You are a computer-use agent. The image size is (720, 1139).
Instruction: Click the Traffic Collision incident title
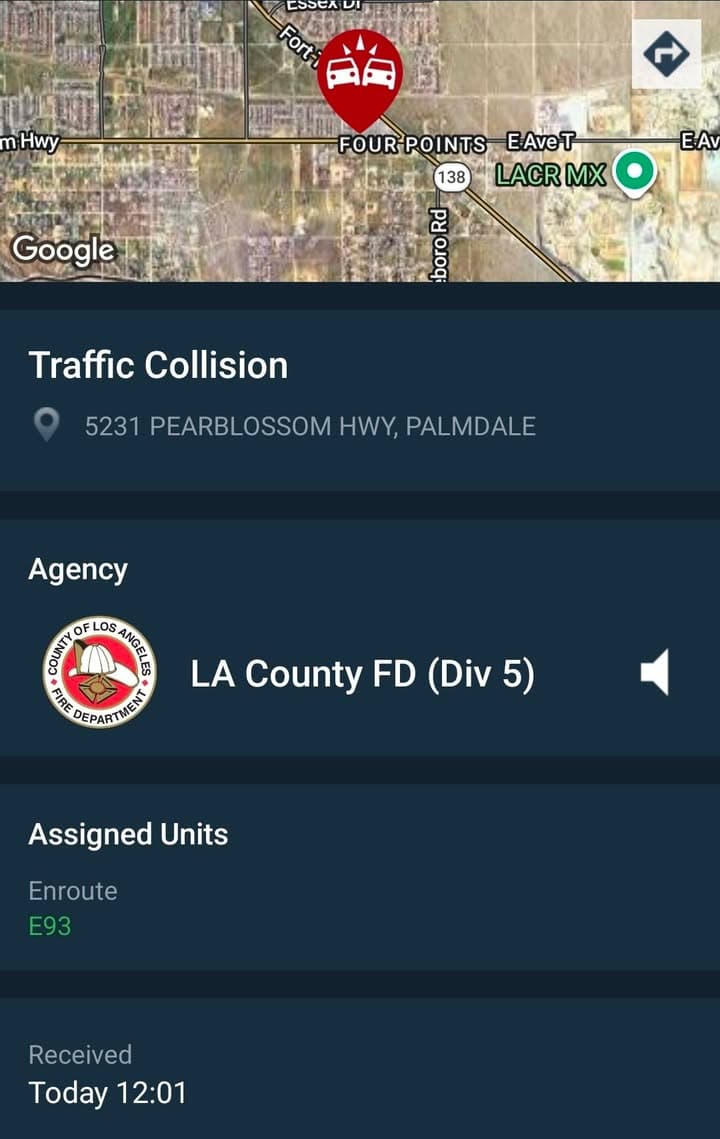158,365
